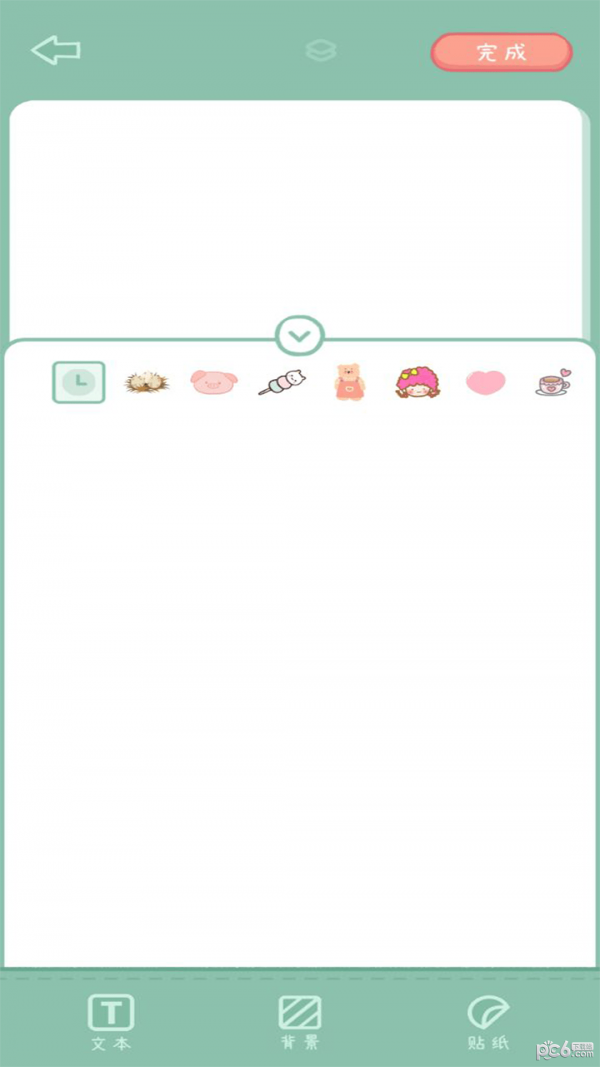
Task: Pick the pink pig sticker
Action: 214,382
